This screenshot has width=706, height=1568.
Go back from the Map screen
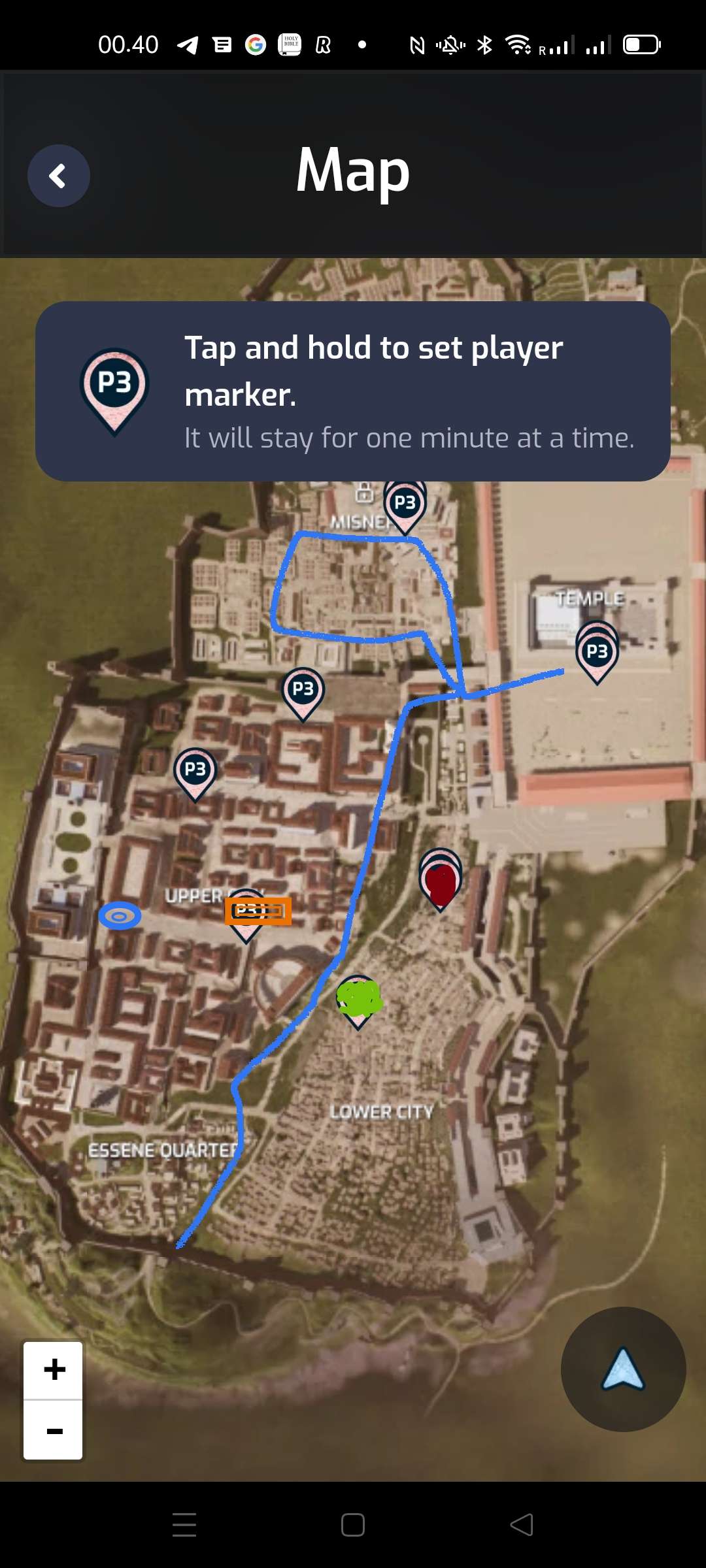pos(59,176)
